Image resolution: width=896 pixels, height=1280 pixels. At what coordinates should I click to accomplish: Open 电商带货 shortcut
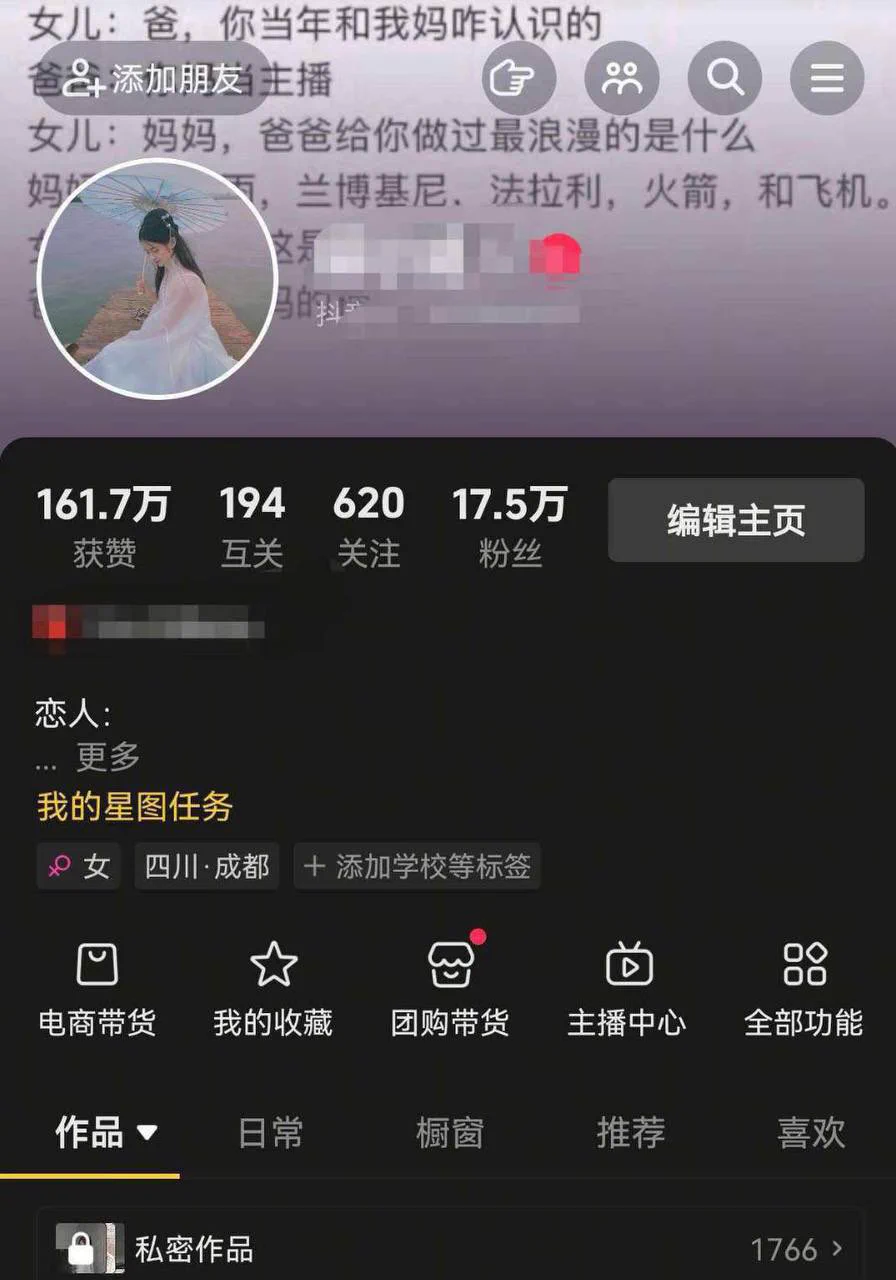97,988
